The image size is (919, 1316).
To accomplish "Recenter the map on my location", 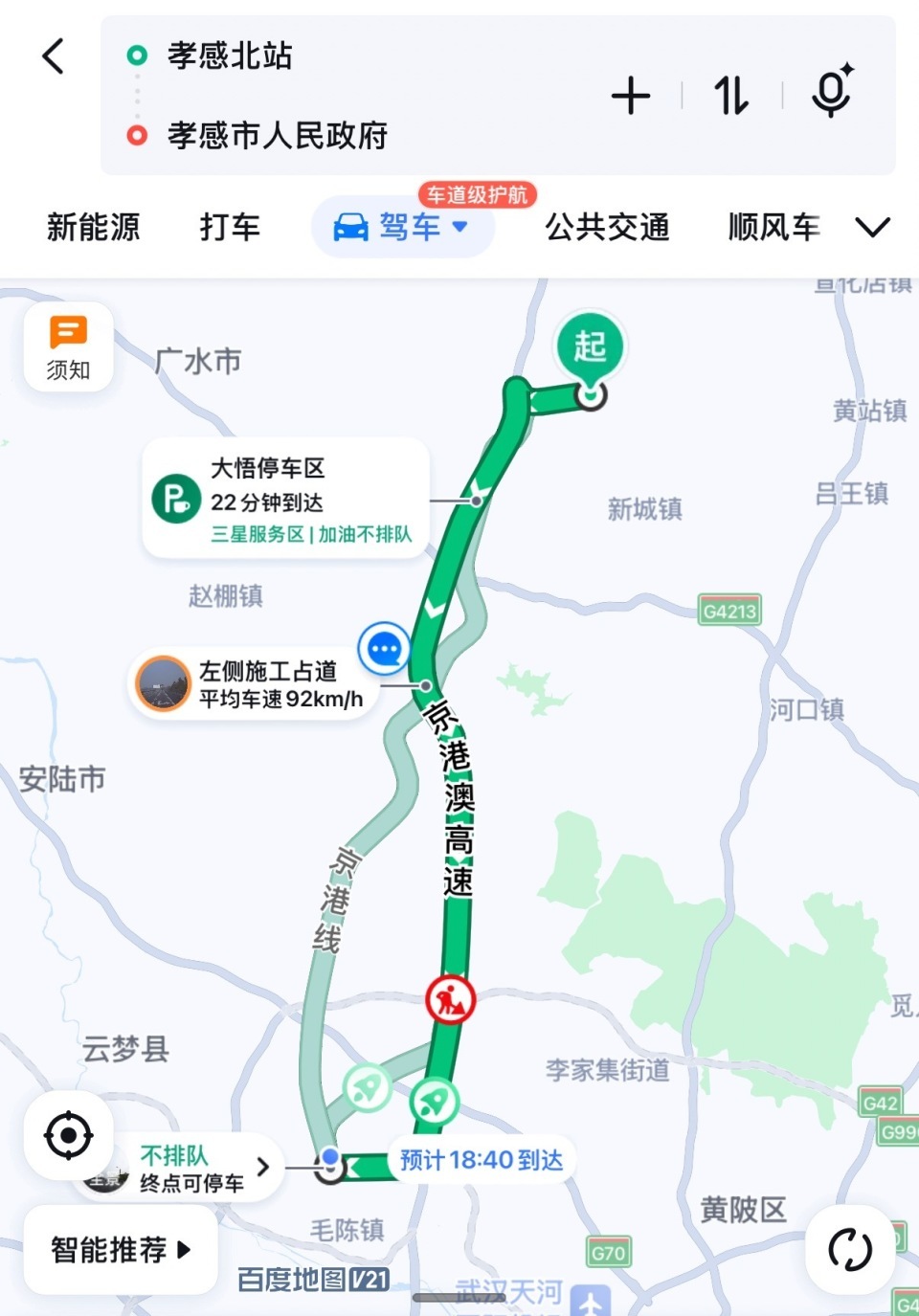I will [x=69, y=1136].
